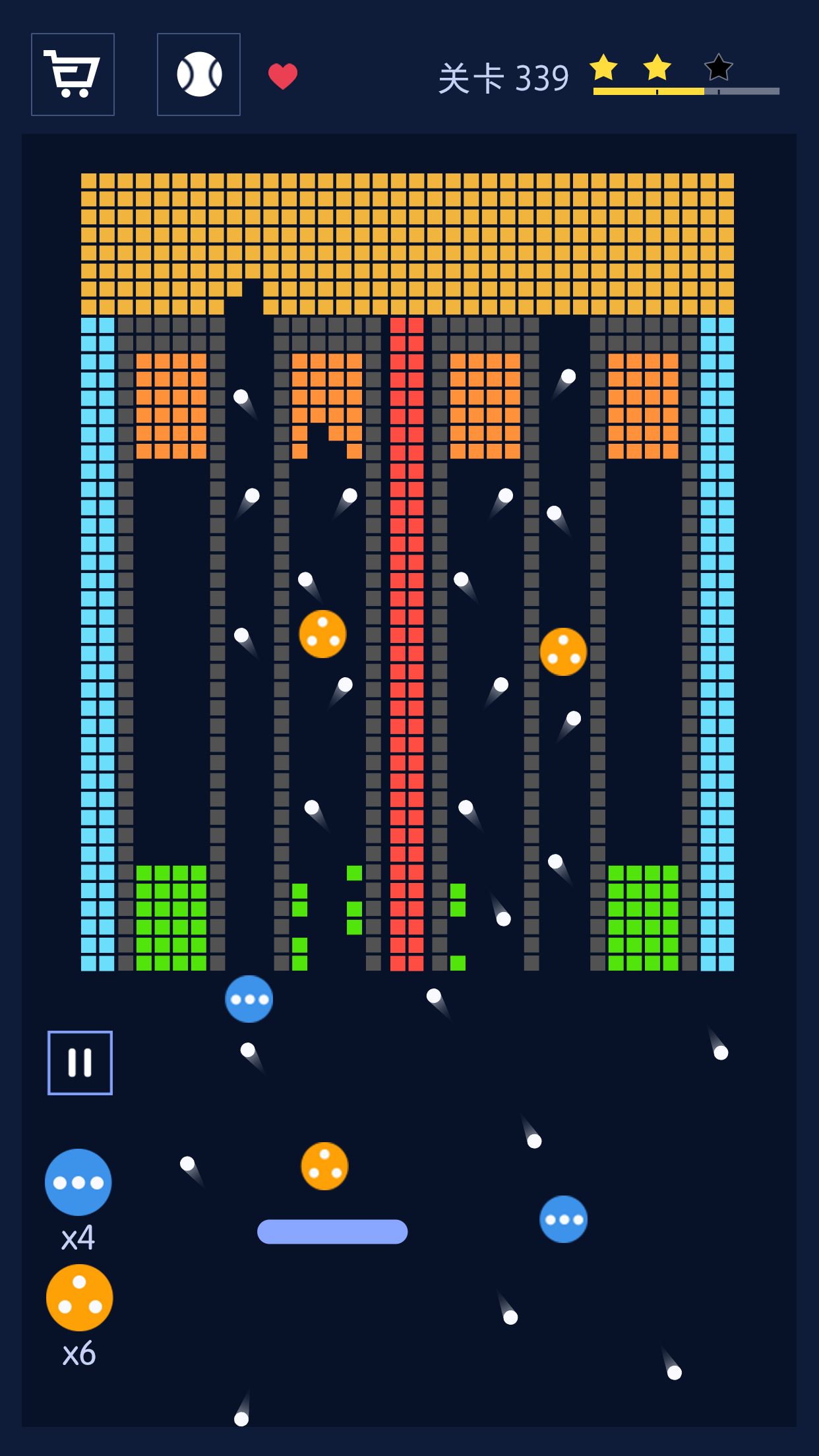Toggle pause by clicking the pause square
Viewport: 819px width, 1456px height.
(x=79, y=1062)
